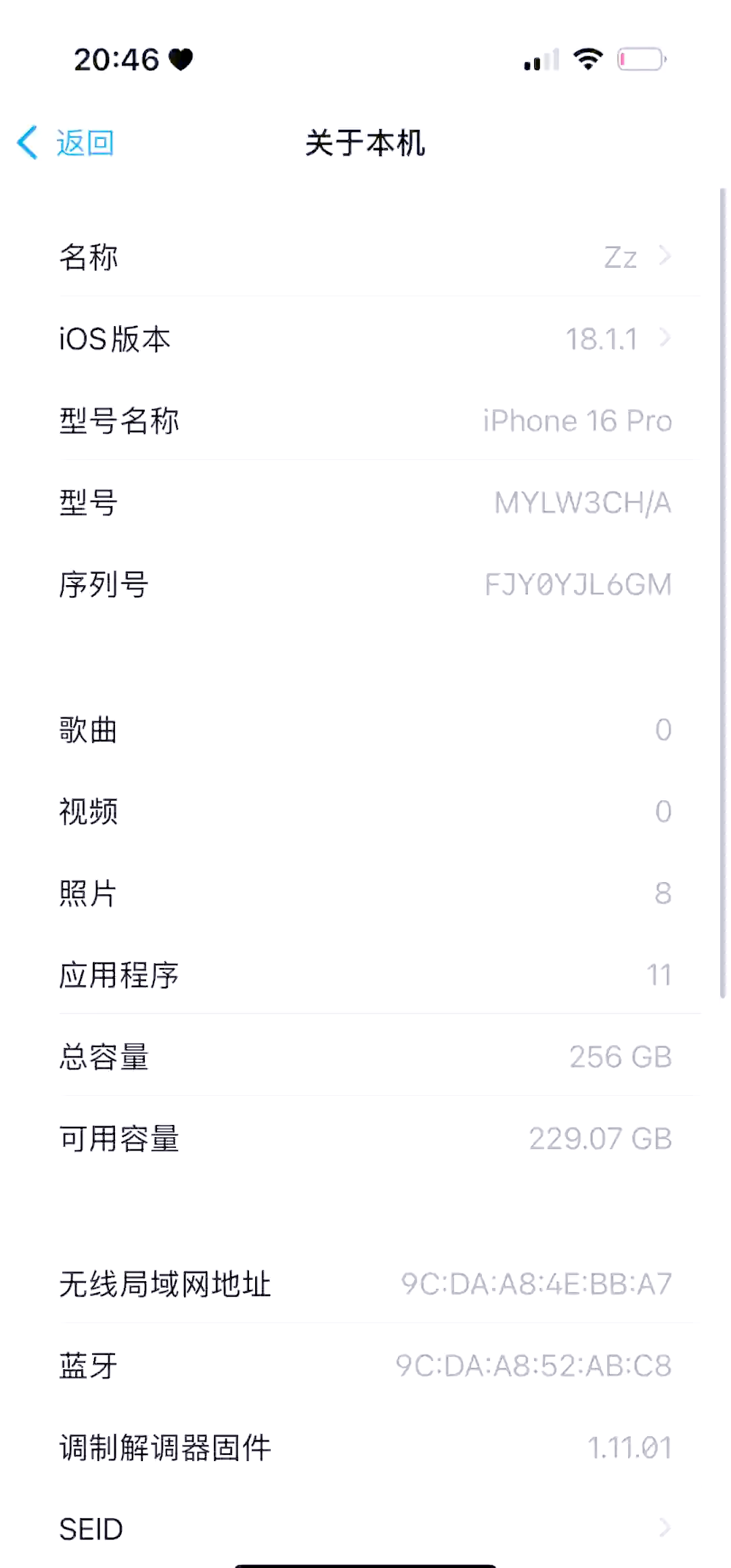Screen dimensions: 731x1568
Task: Open the SEID entry
Action: tap(365, 1529)
